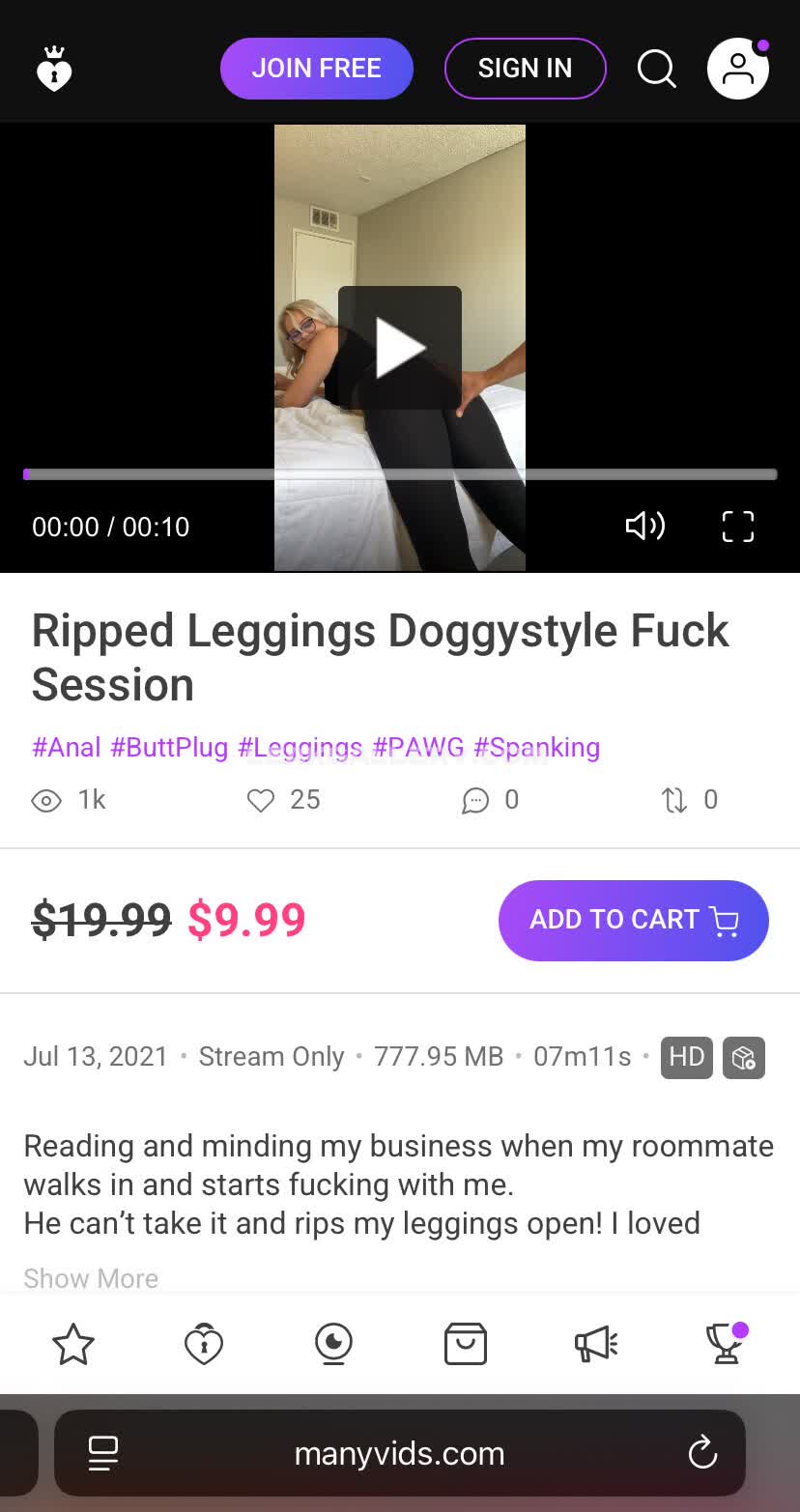Image resolution: width=800 pixels, height=1512 pixels.
Task: Reload the page in browser bar
Action: click(x=702, y=1453)
